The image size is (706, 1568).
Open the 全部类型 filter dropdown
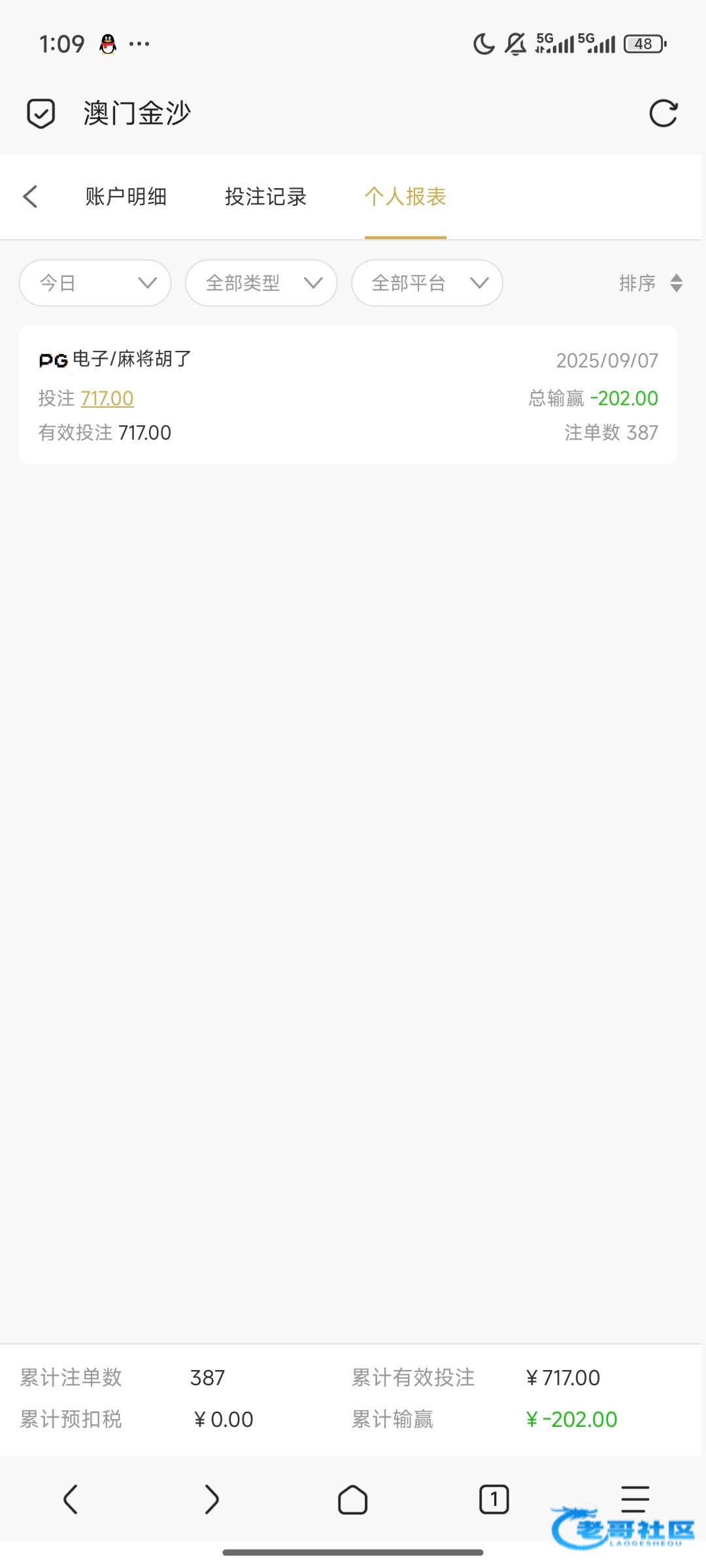[261, 283]
